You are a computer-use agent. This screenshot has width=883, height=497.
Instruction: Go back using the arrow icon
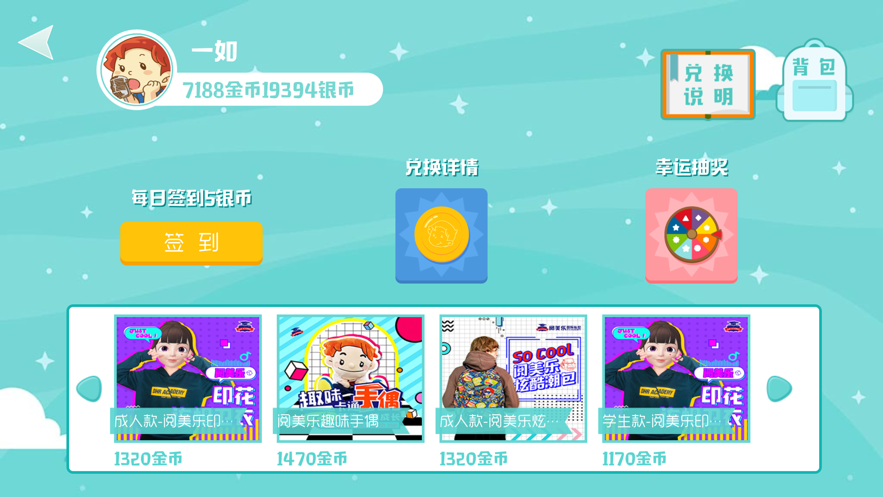(37, 42)
